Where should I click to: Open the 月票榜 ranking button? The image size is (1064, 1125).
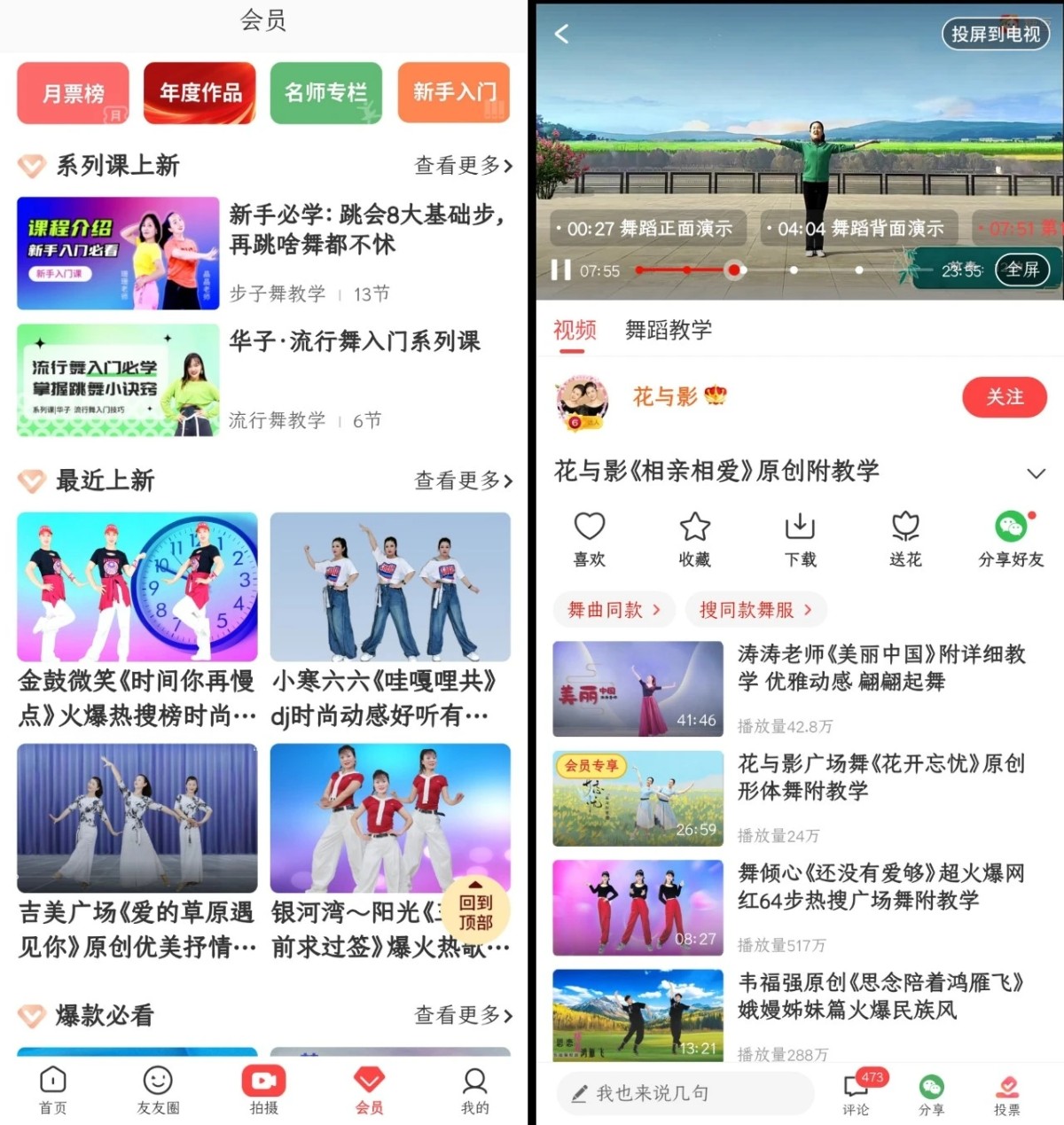click(73, 92)
